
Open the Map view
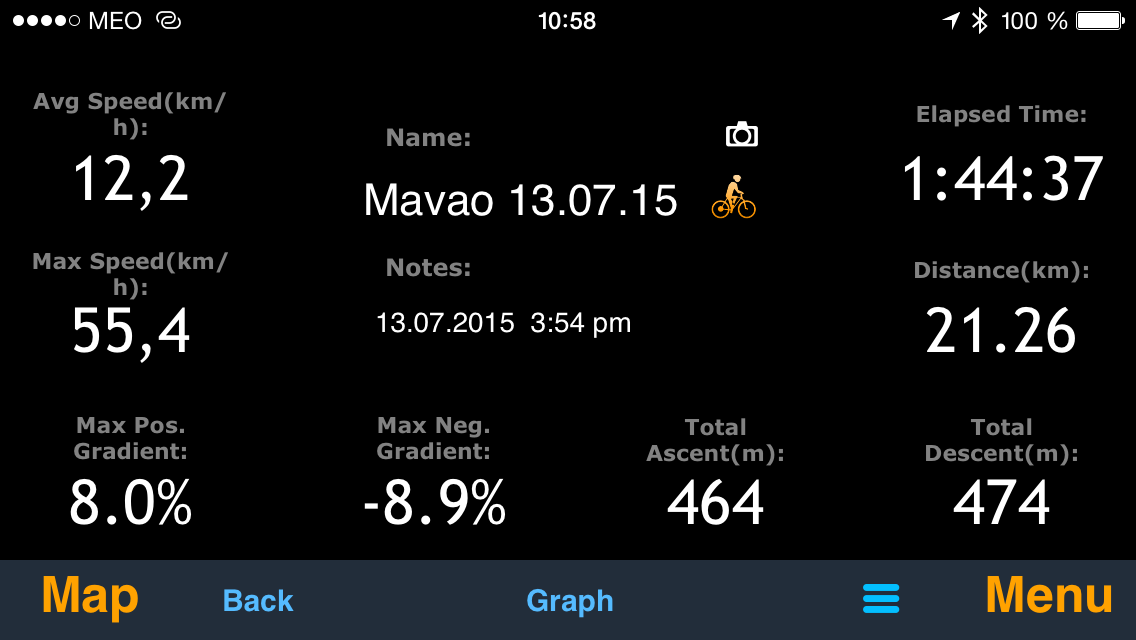pyautogui.click(x=90, y=597)
